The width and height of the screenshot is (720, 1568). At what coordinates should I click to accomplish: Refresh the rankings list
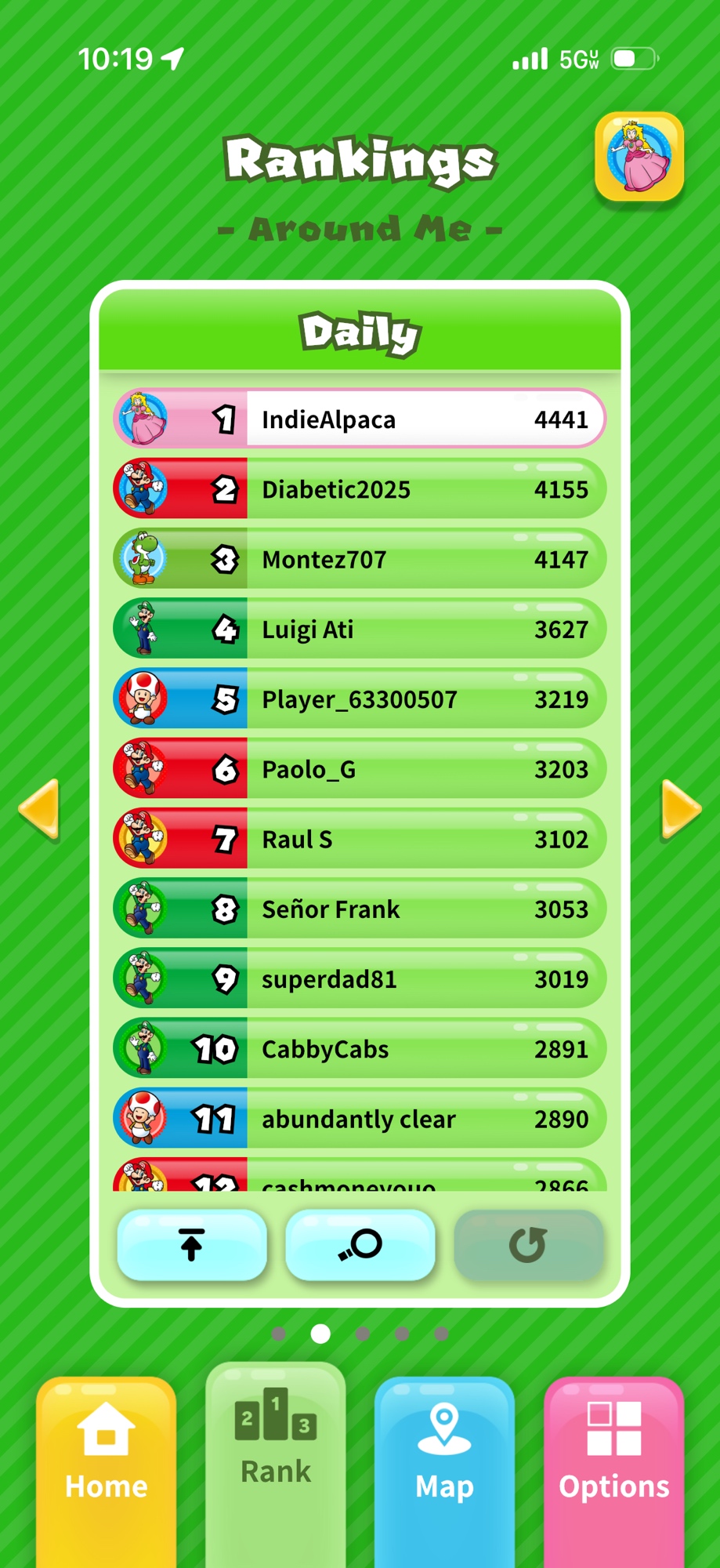pos(528,1244)
